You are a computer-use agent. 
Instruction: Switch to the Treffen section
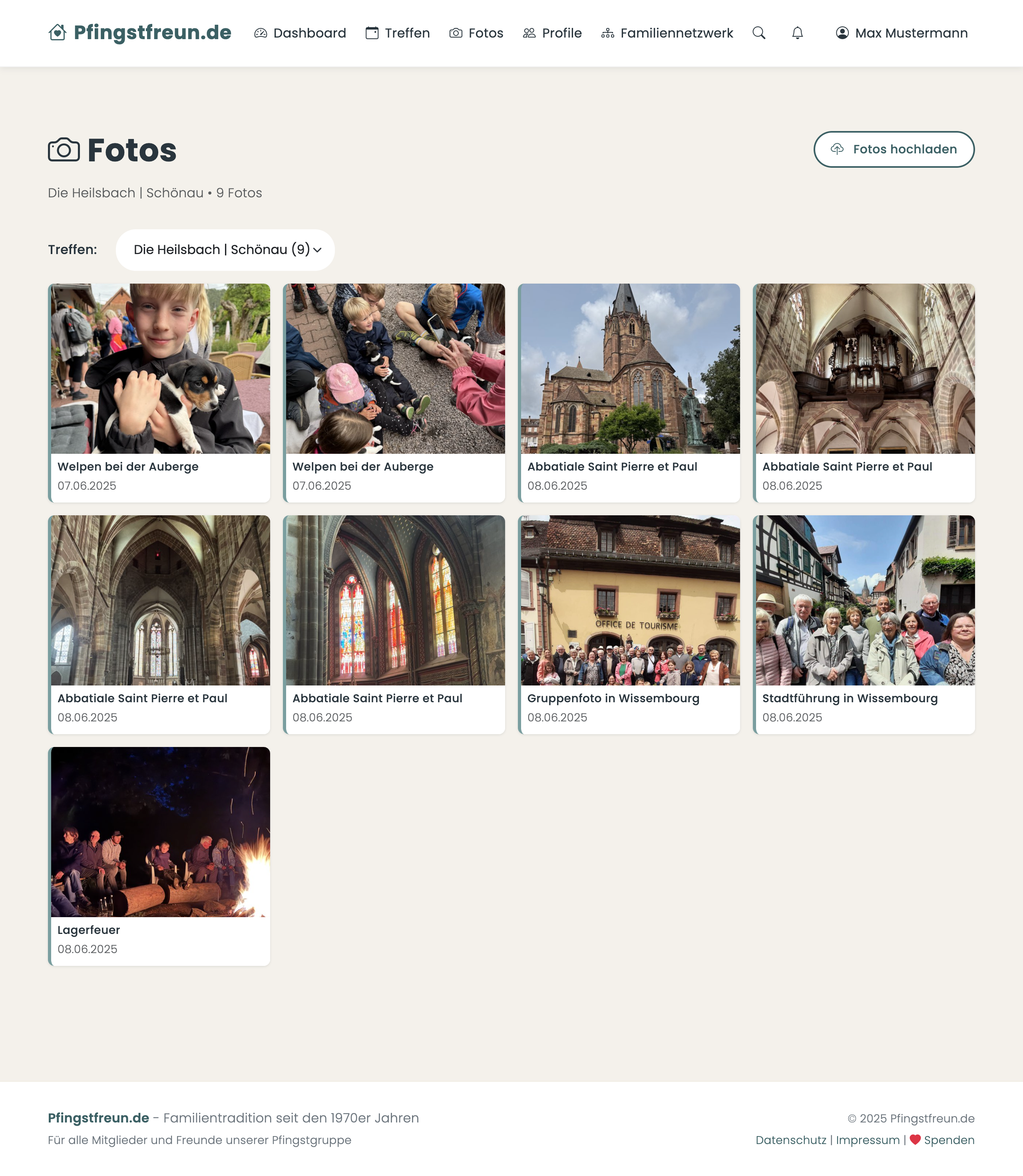coord(398,33)
